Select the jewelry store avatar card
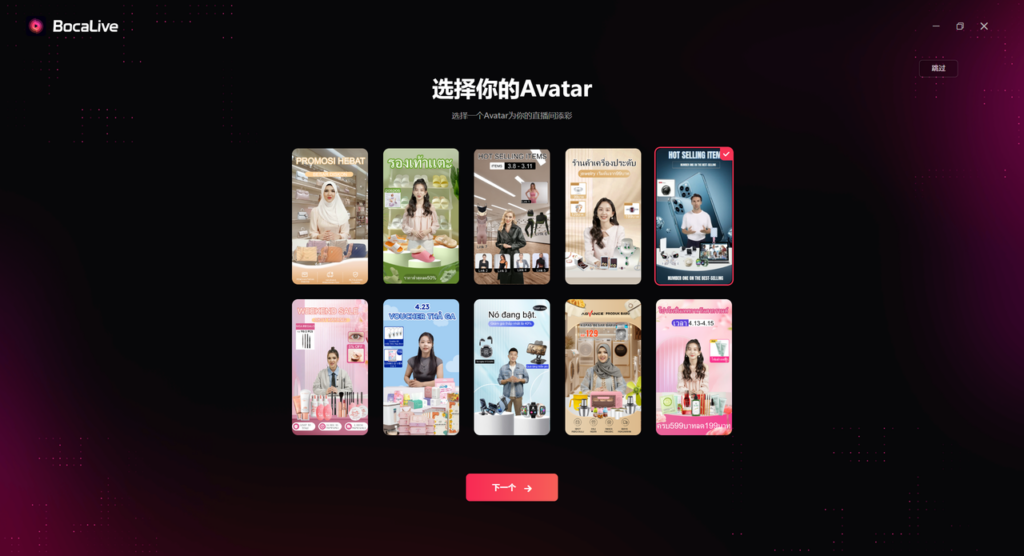This screenshot has height=556, width=1024. (603, 216)
